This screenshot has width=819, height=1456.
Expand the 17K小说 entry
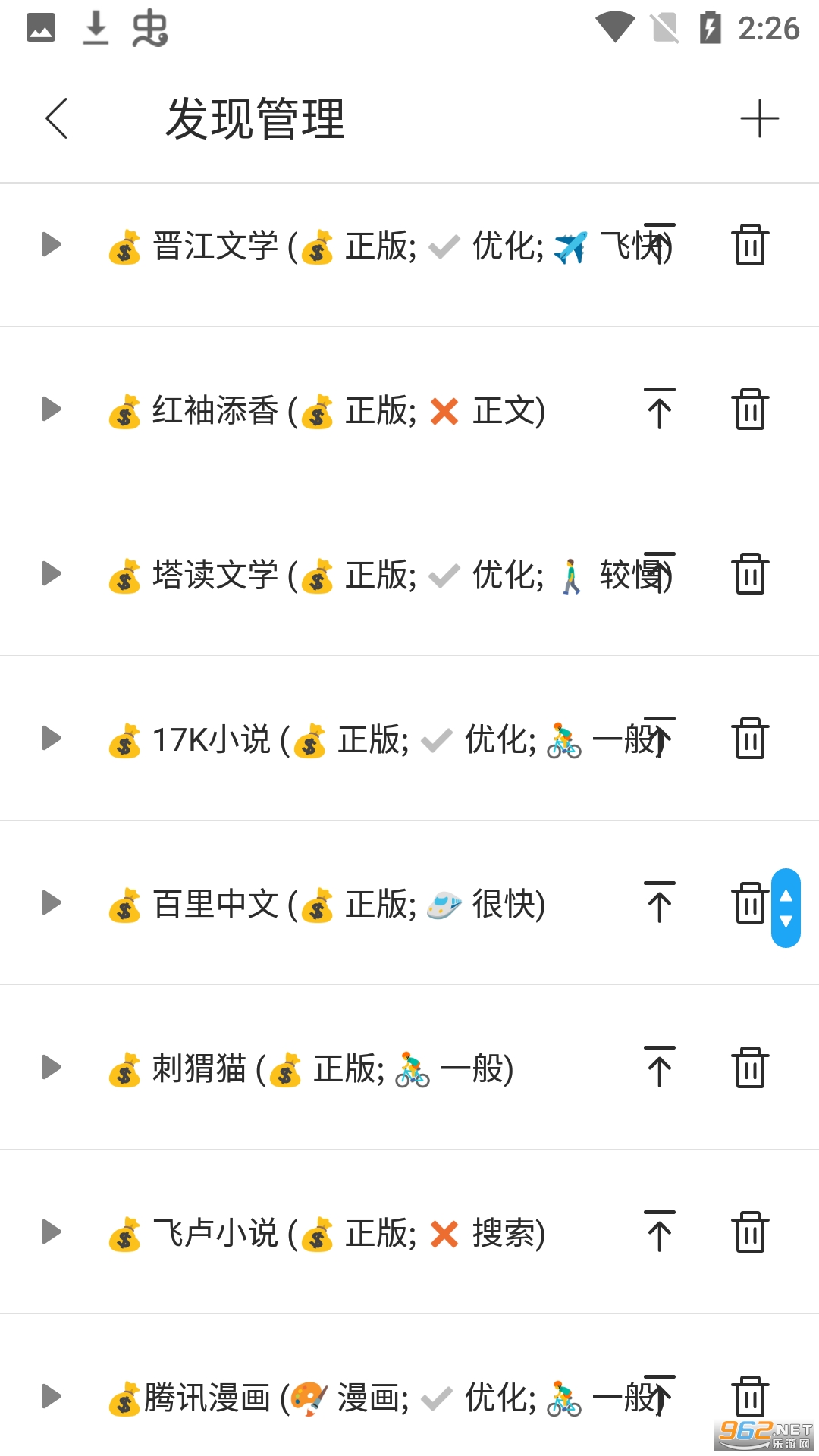coord(51,739)
